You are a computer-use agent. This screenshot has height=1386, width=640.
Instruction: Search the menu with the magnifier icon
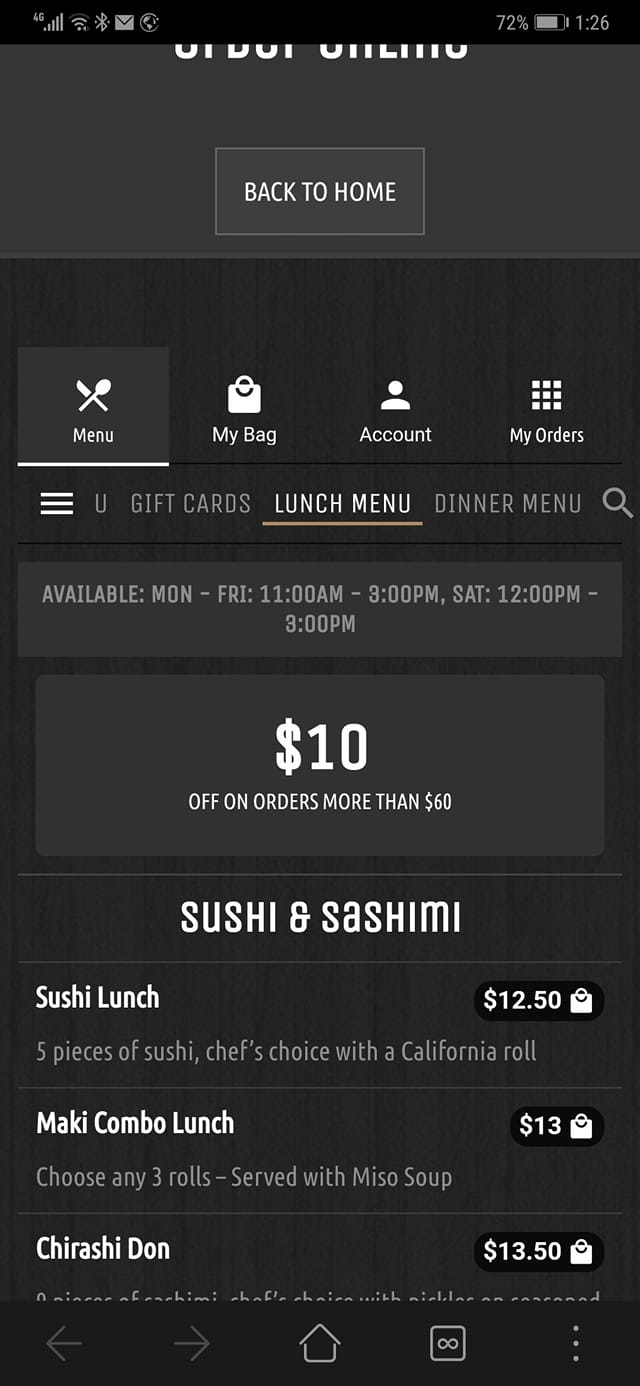click(617, 502)
